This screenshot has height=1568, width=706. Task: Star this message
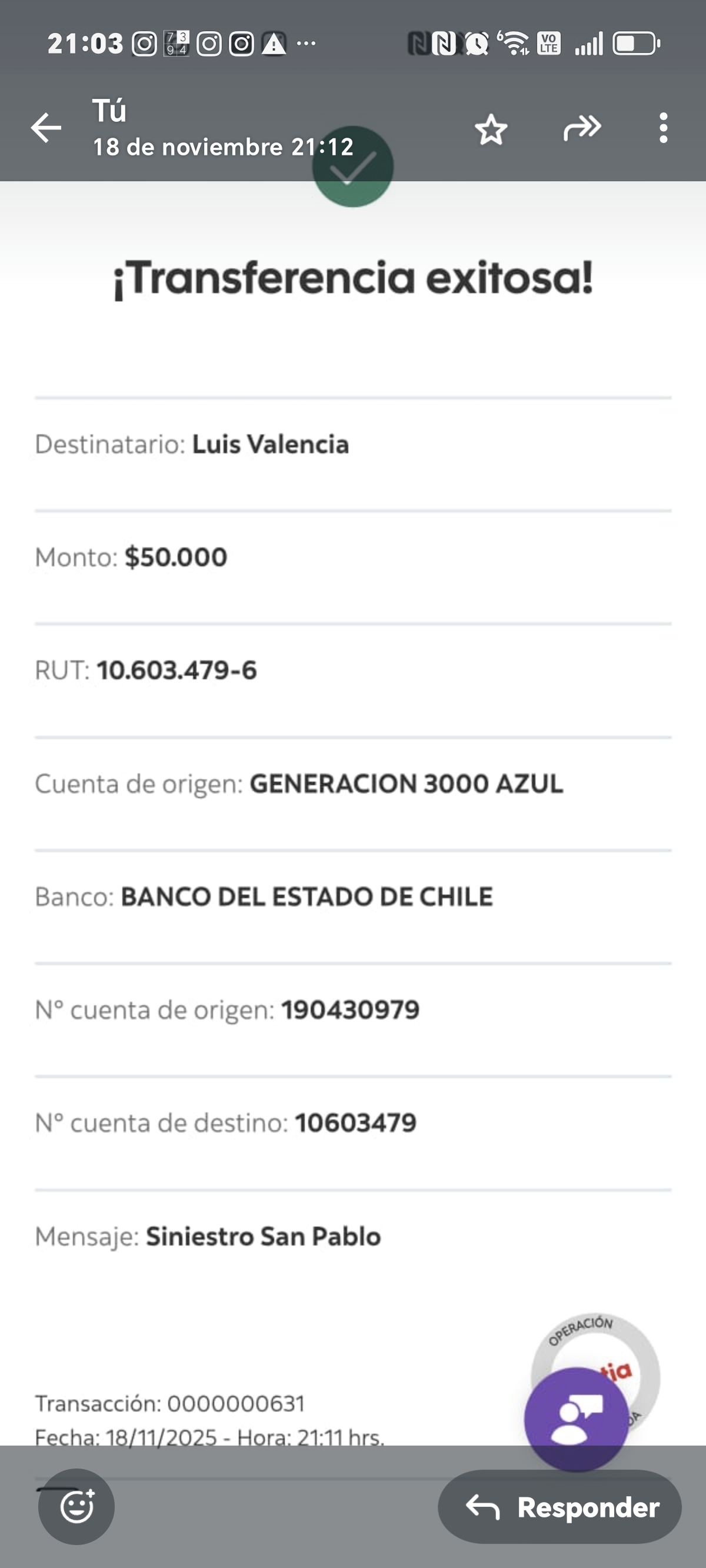tap(491, 129)
